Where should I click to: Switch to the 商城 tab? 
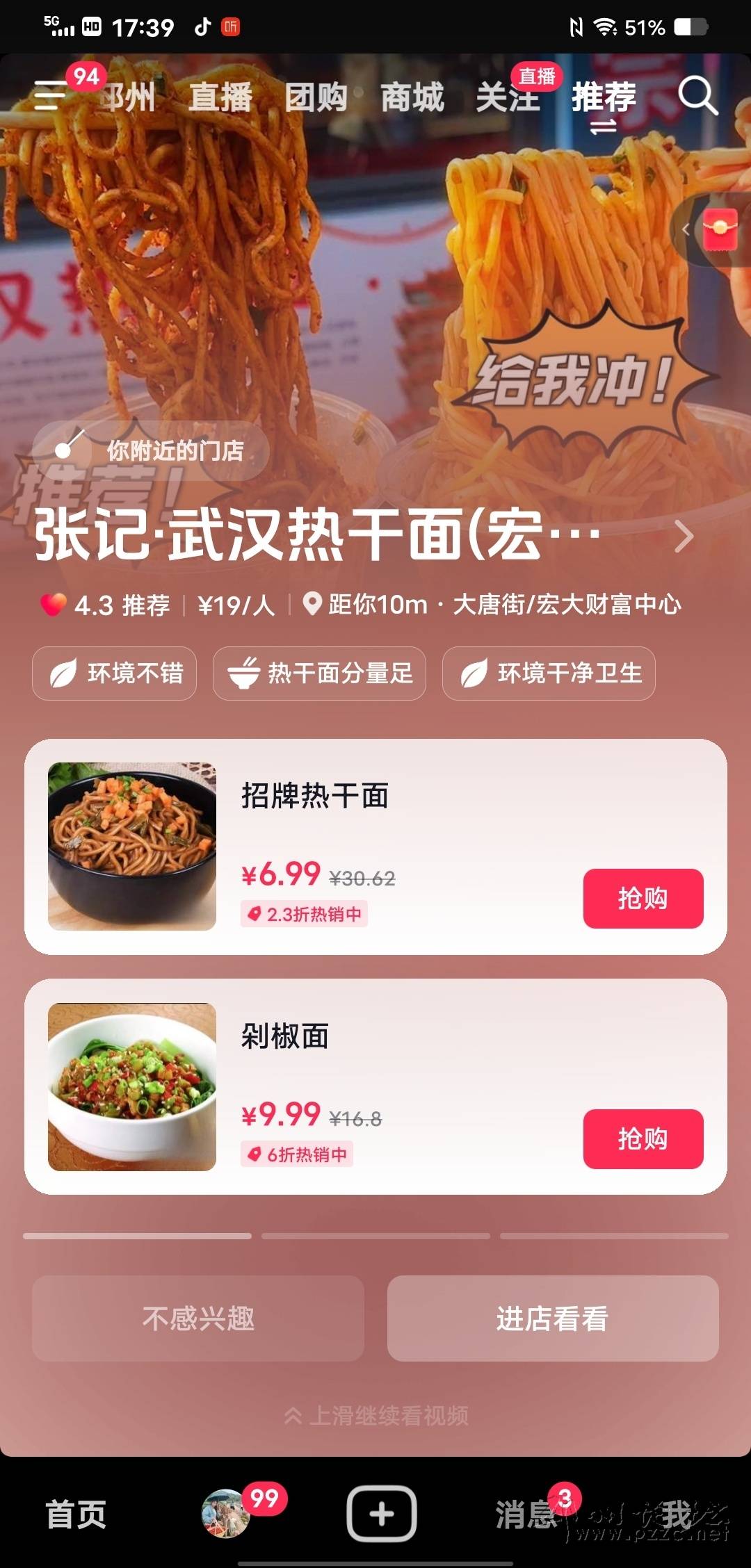412,97
